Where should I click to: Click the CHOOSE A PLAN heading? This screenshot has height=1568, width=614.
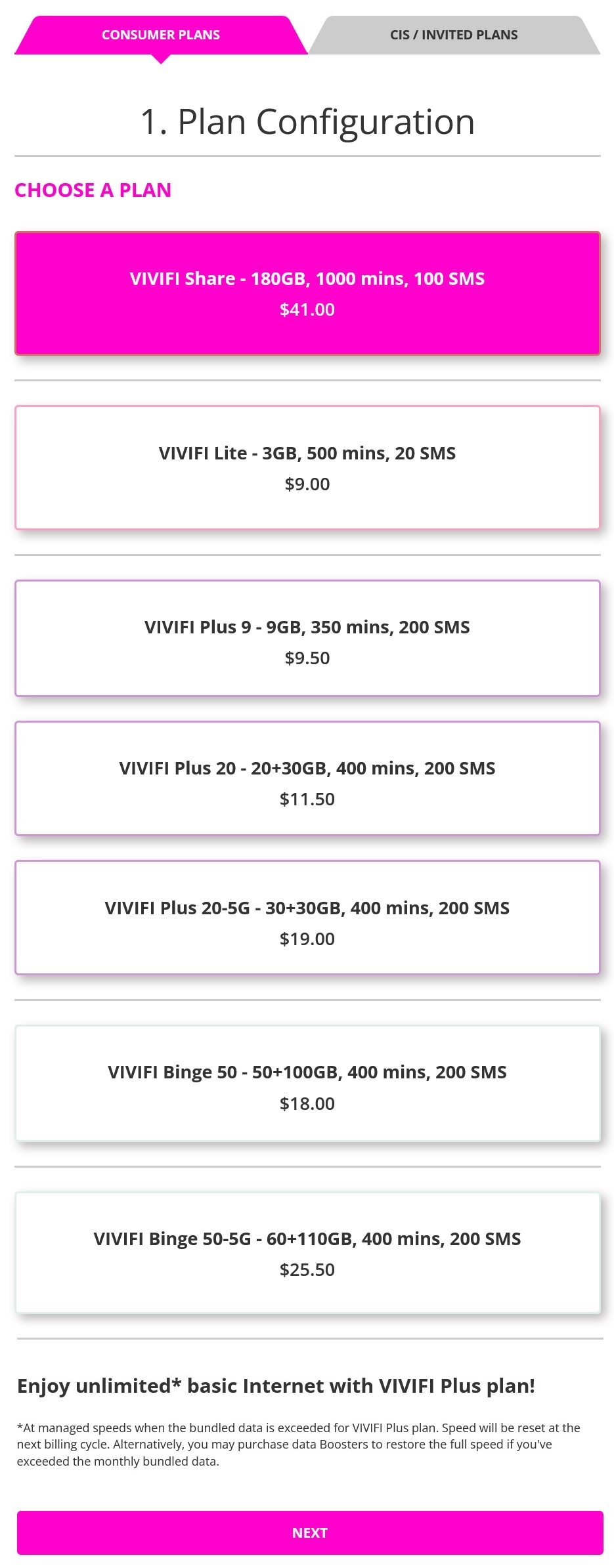tap(93, 190)
